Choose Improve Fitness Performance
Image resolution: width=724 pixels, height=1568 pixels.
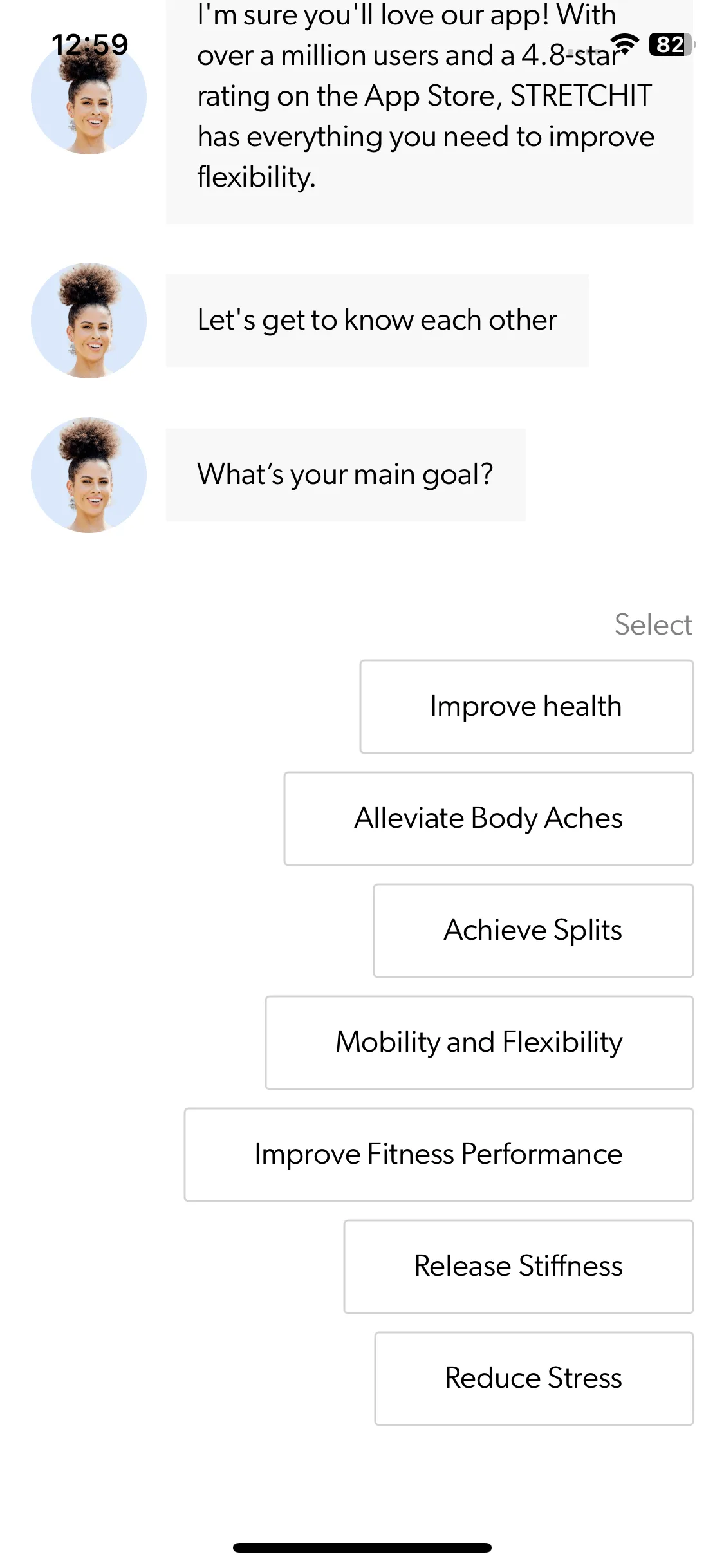[438, 1154]
